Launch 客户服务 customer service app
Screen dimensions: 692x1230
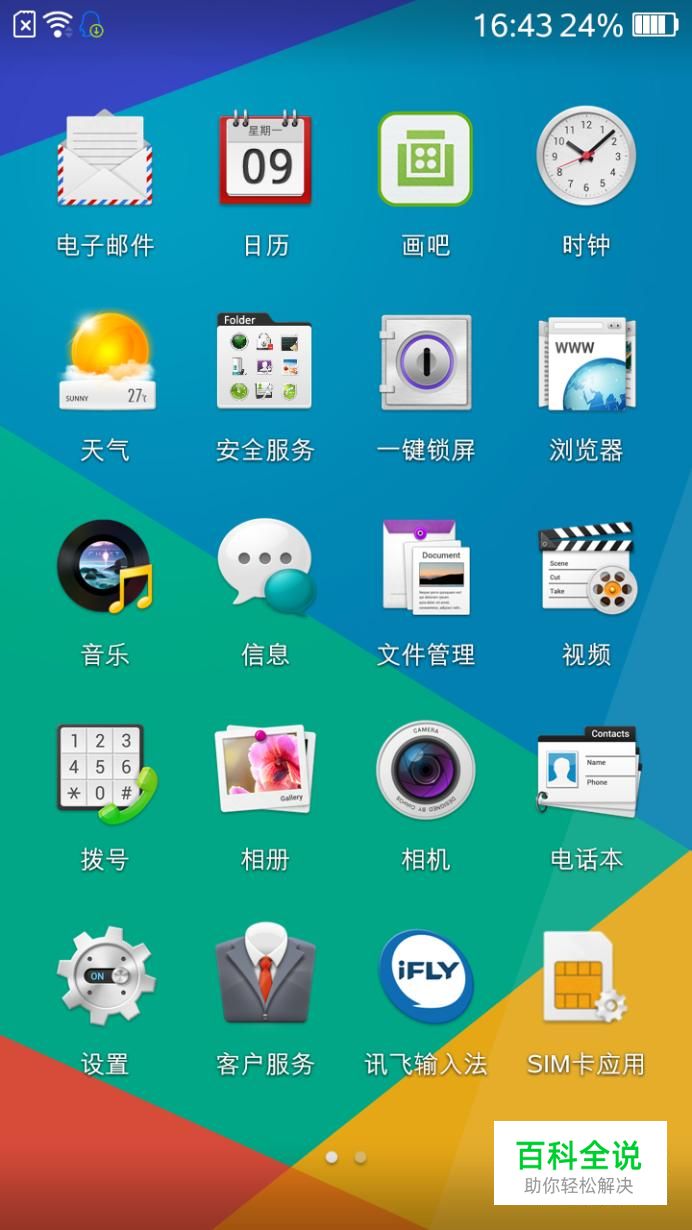coord(265,977)
